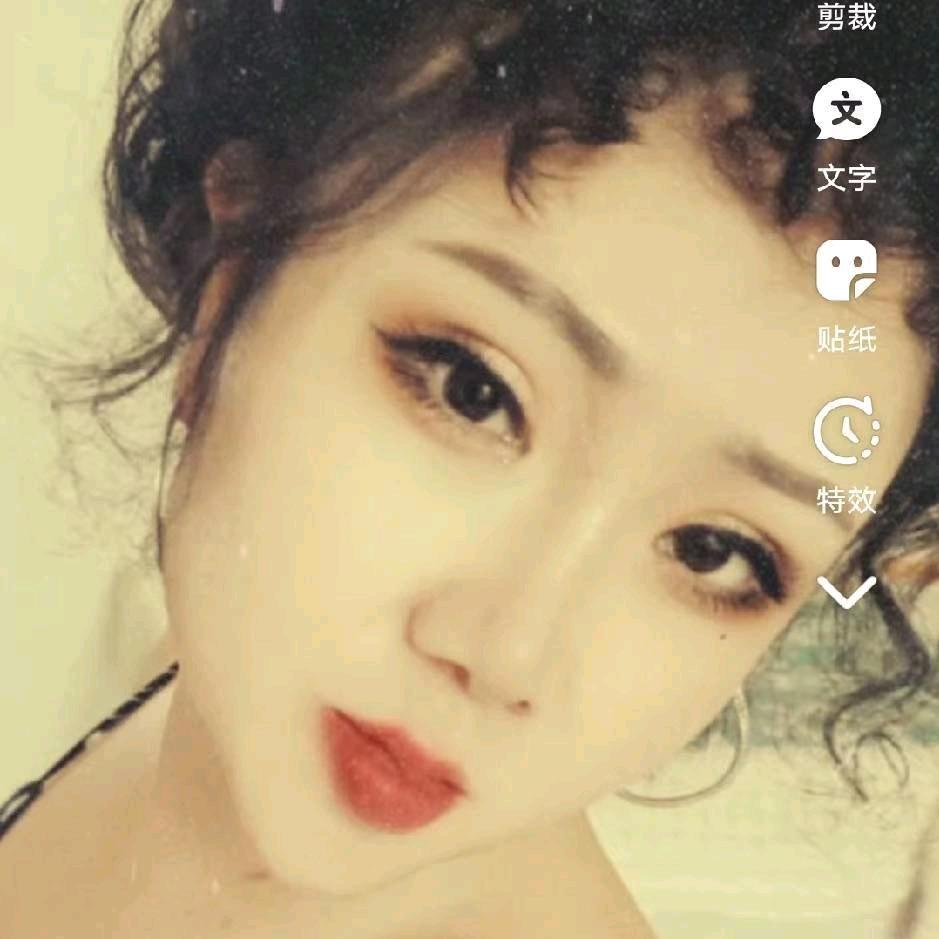Viewport: 939px width, 939px height.
Task: Open the 剪裁 crop tool
Action: click(x=846, y=16)
